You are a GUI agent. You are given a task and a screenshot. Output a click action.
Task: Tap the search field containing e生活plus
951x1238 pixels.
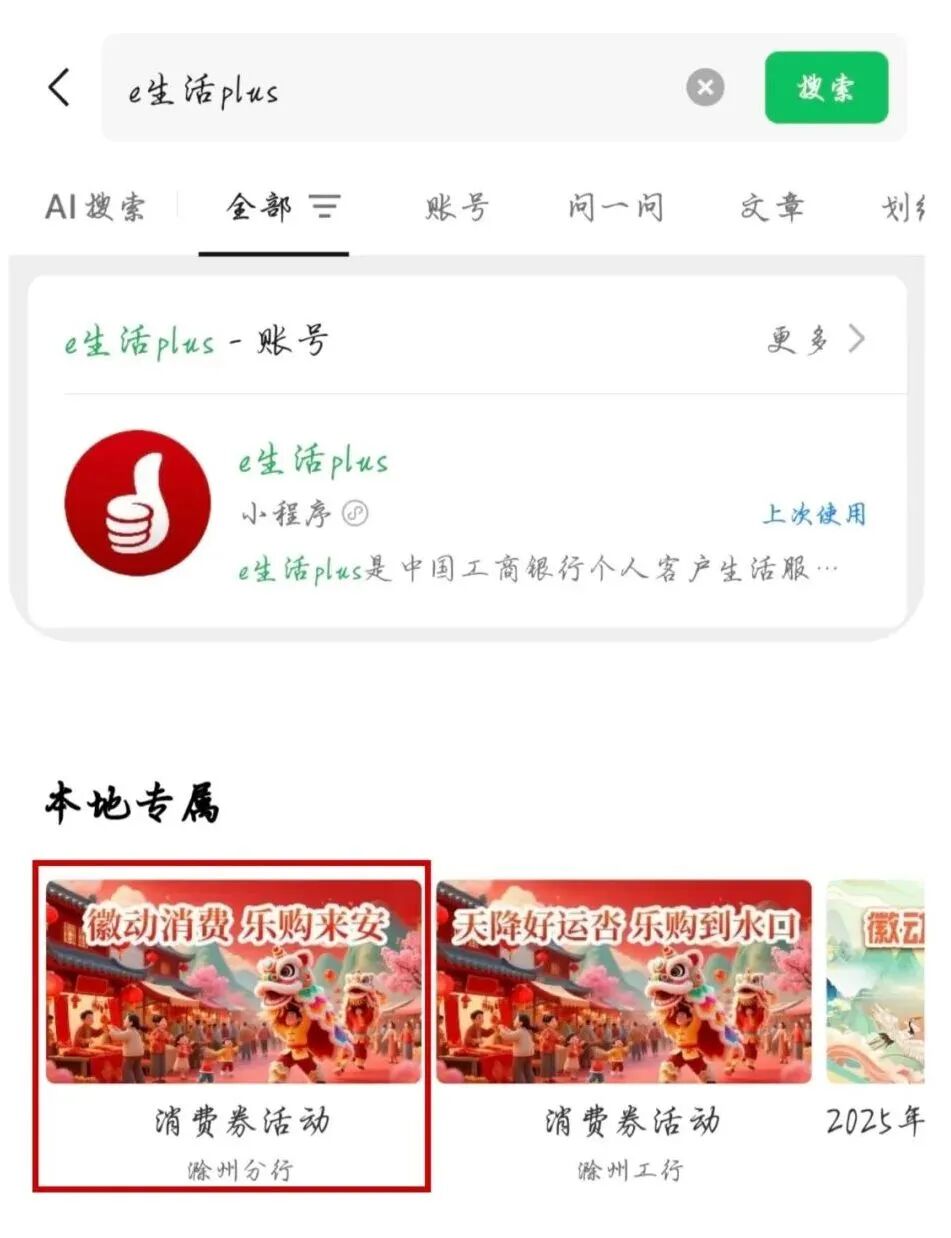pos(400,90)
